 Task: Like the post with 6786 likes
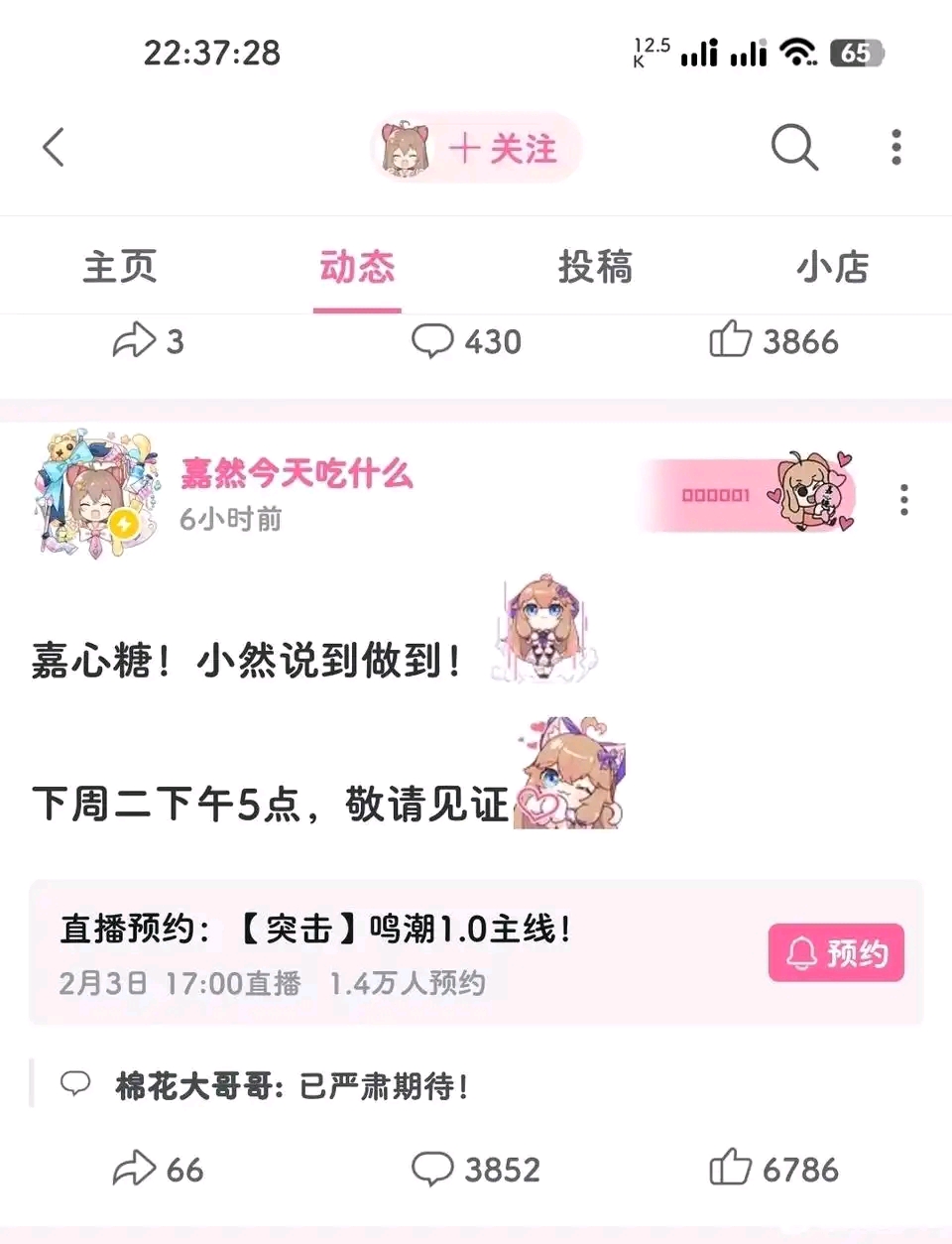773,1169
